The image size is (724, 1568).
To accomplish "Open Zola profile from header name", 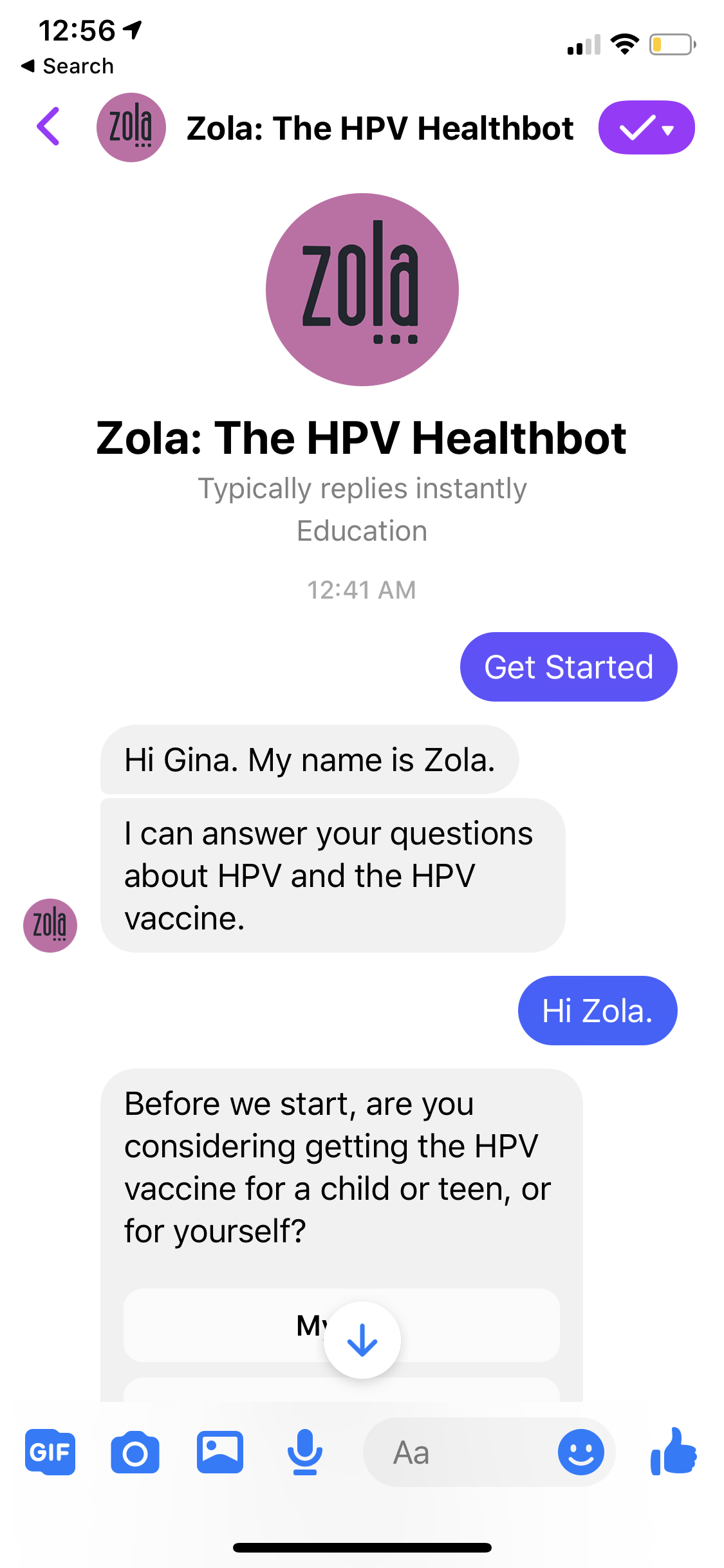I will [x=380, y=128].
